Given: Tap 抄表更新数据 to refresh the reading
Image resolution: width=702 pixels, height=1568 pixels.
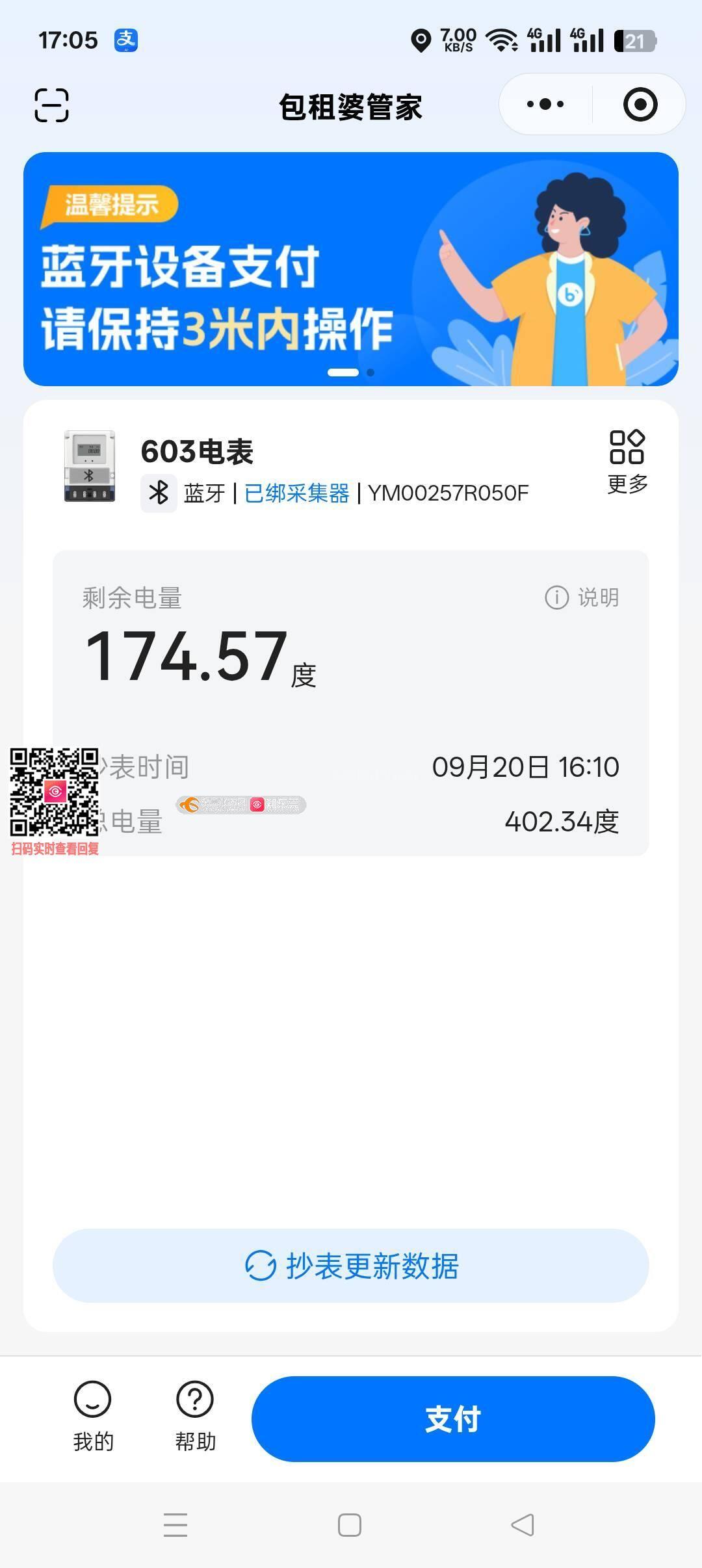Looking at the screenshot, I should tap(351, 1265).
